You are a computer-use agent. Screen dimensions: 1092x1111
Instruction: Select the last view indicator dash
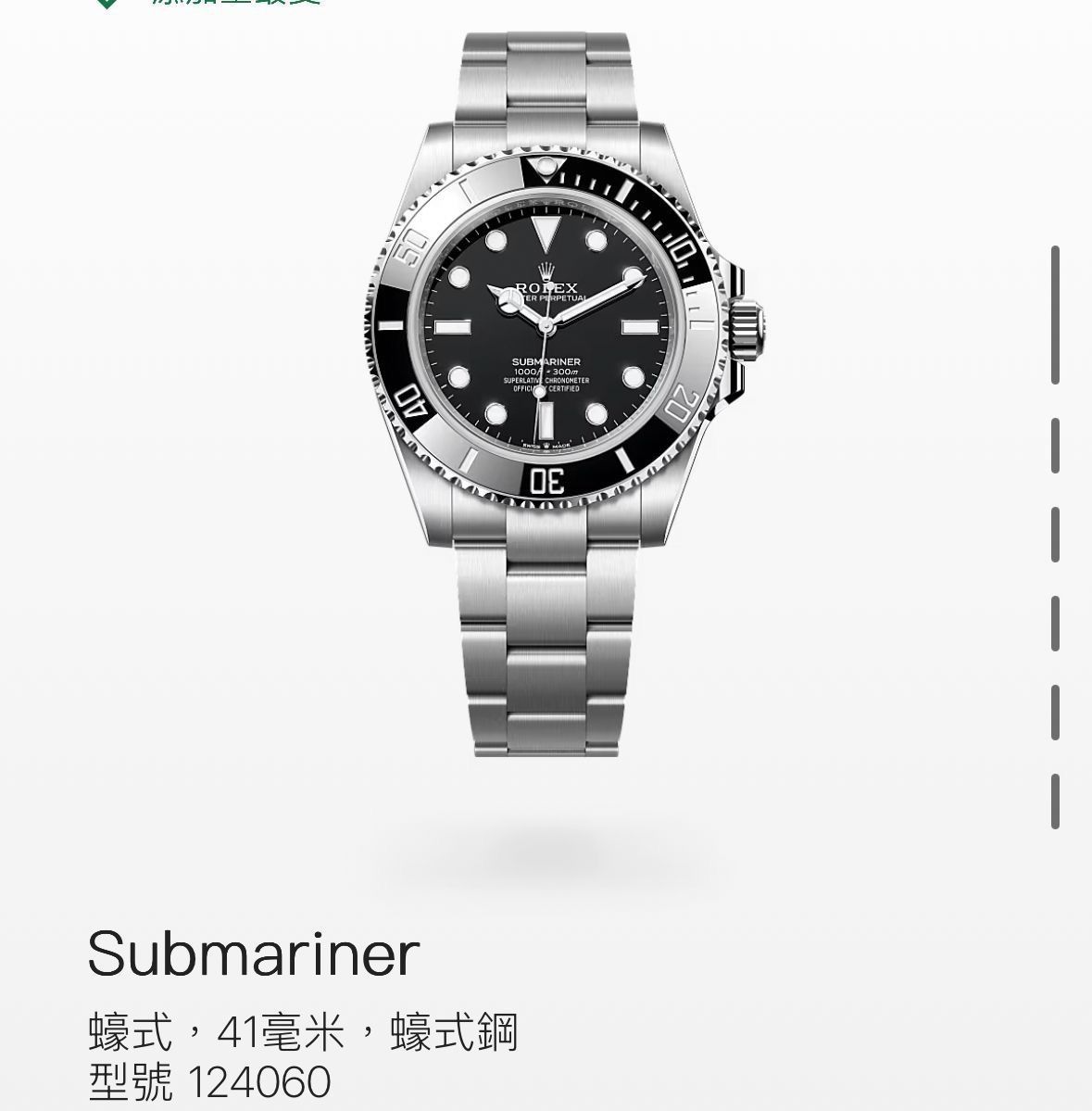pyautogui.click(x=1055, y=802)
